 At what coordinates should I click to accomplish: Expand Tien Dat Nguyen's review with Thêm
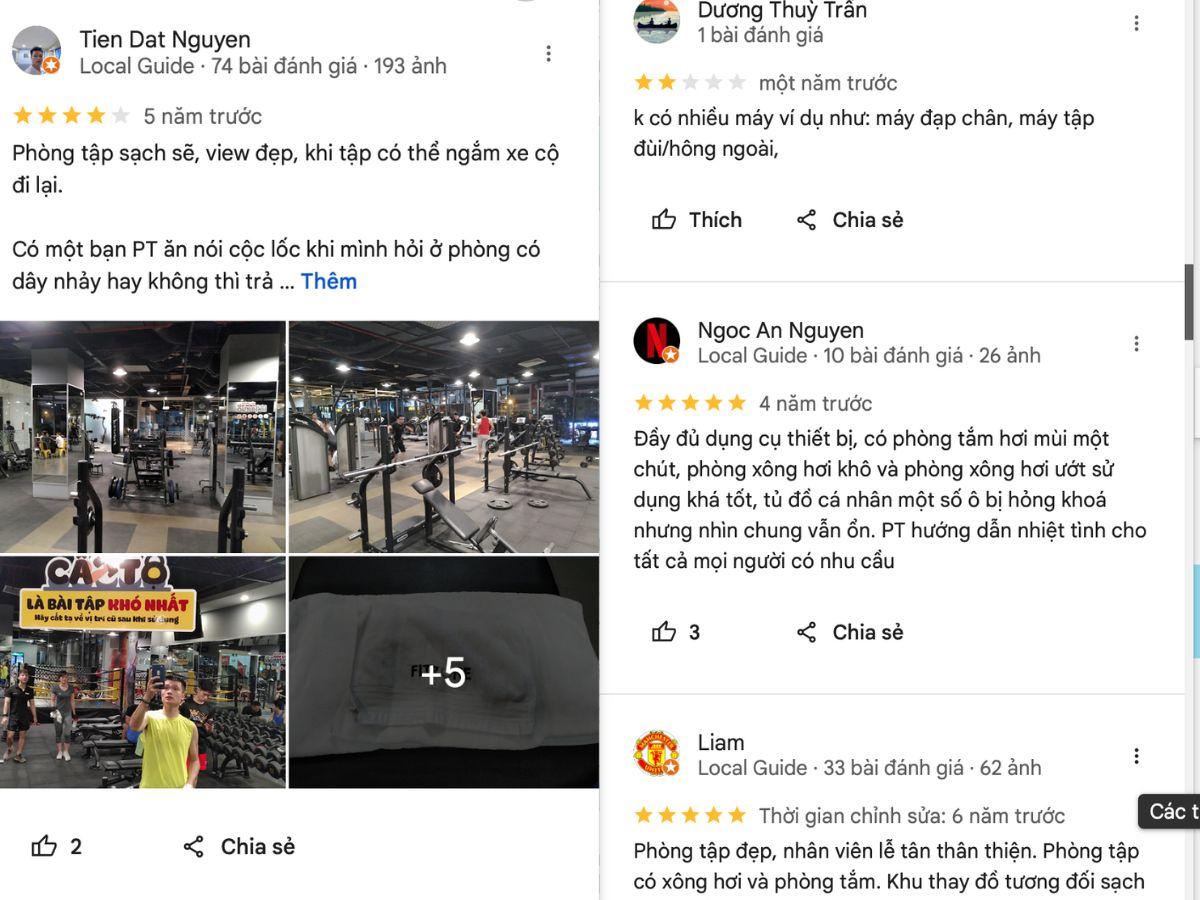[x=328, y=281]
